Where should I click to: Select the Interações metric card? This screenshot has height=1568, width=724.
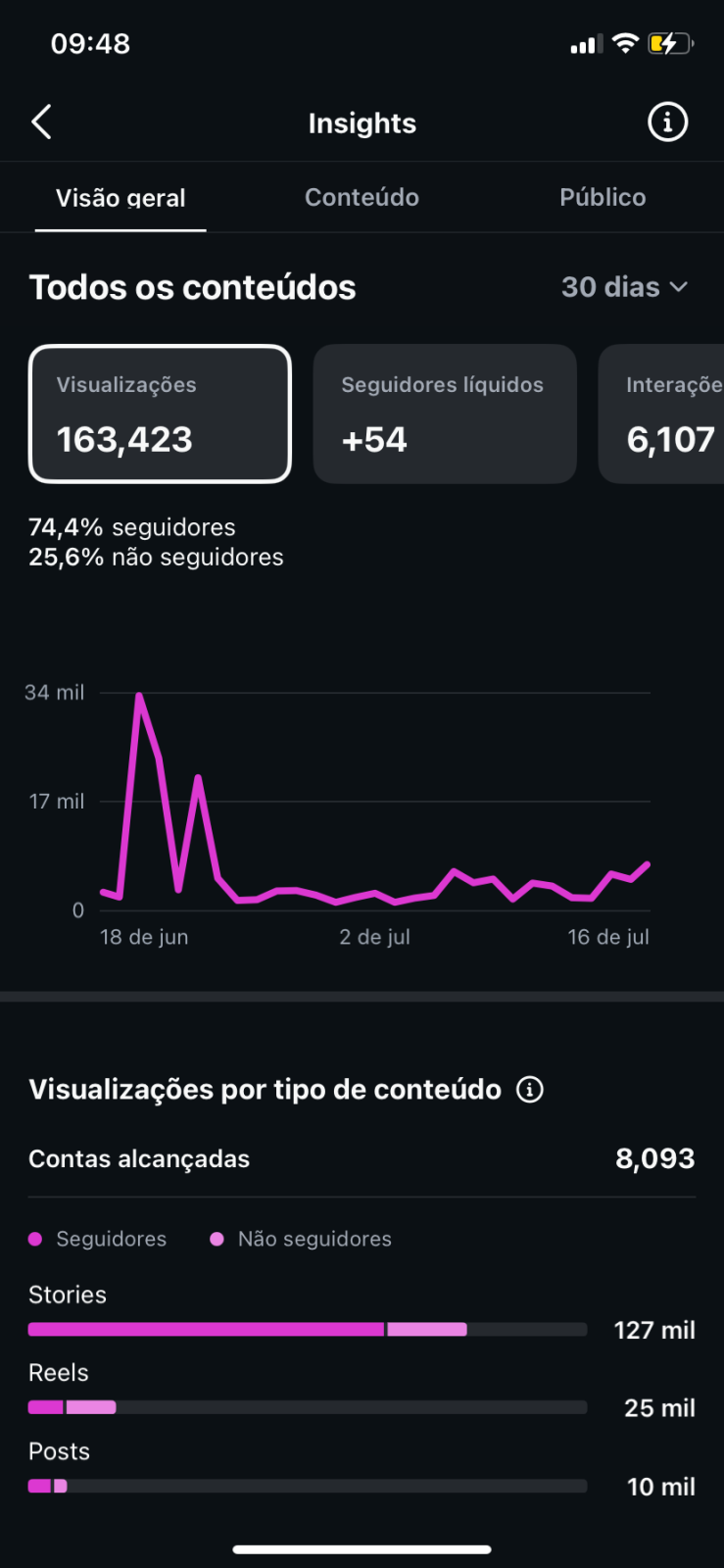pyautogui.click(x=661, y=414)
